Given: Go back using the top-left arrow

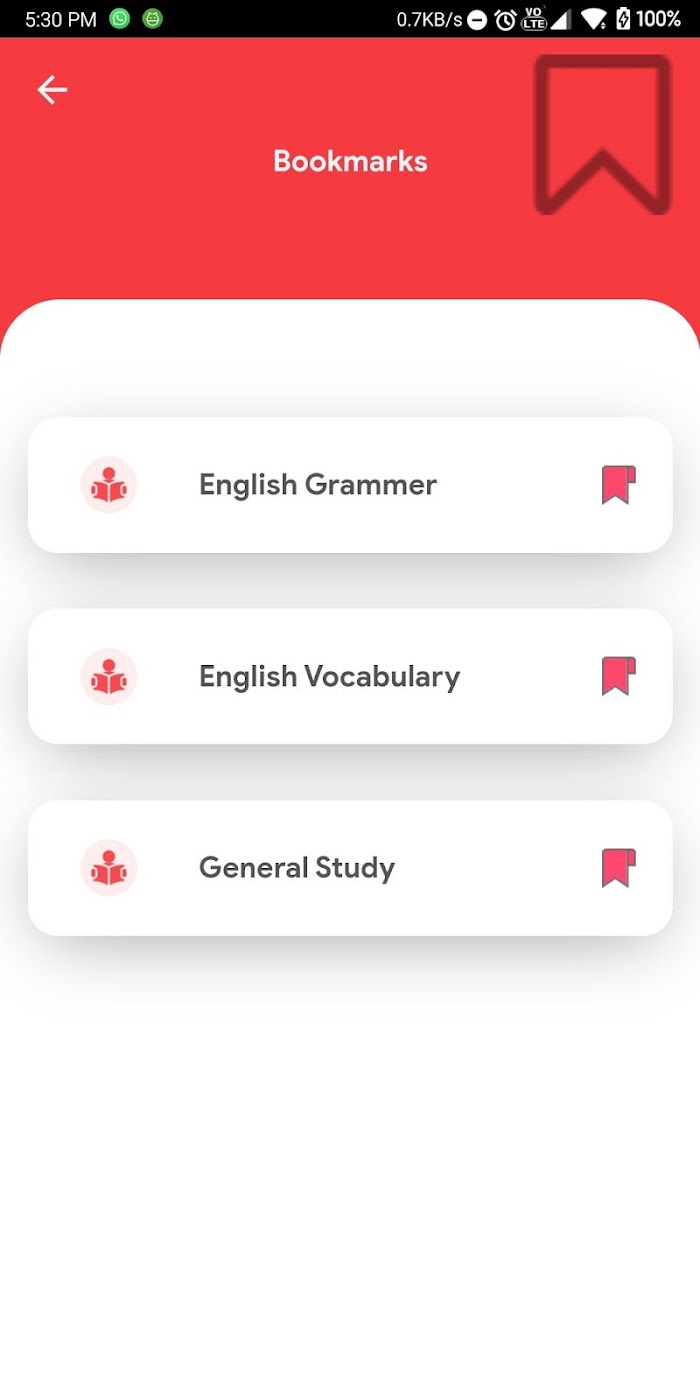Looking at the screenshot, I should coord(52,90).
